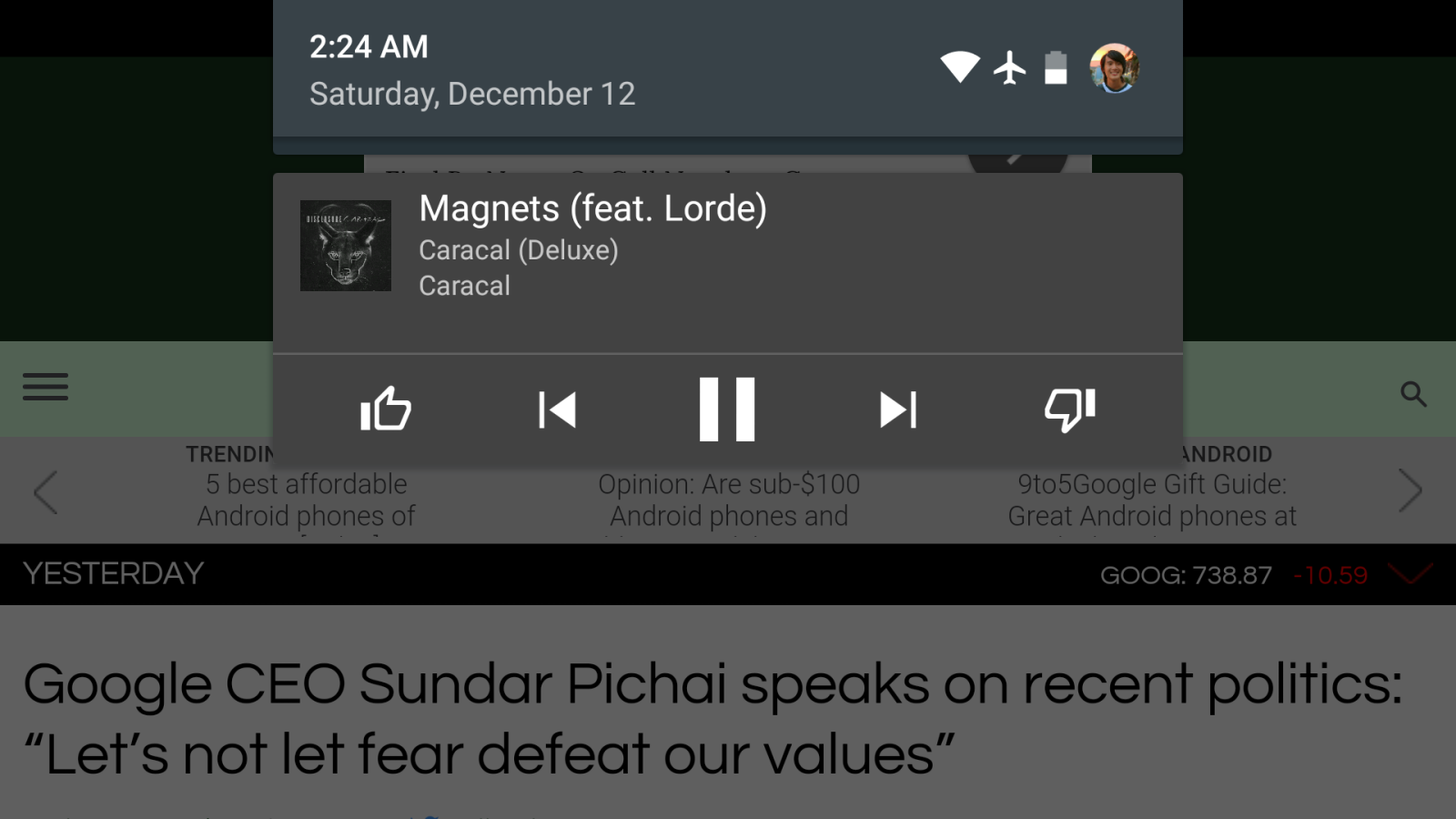The image size is (1456, 819).
Task: Skip to the next track
Action: click(x=898, y=409)
